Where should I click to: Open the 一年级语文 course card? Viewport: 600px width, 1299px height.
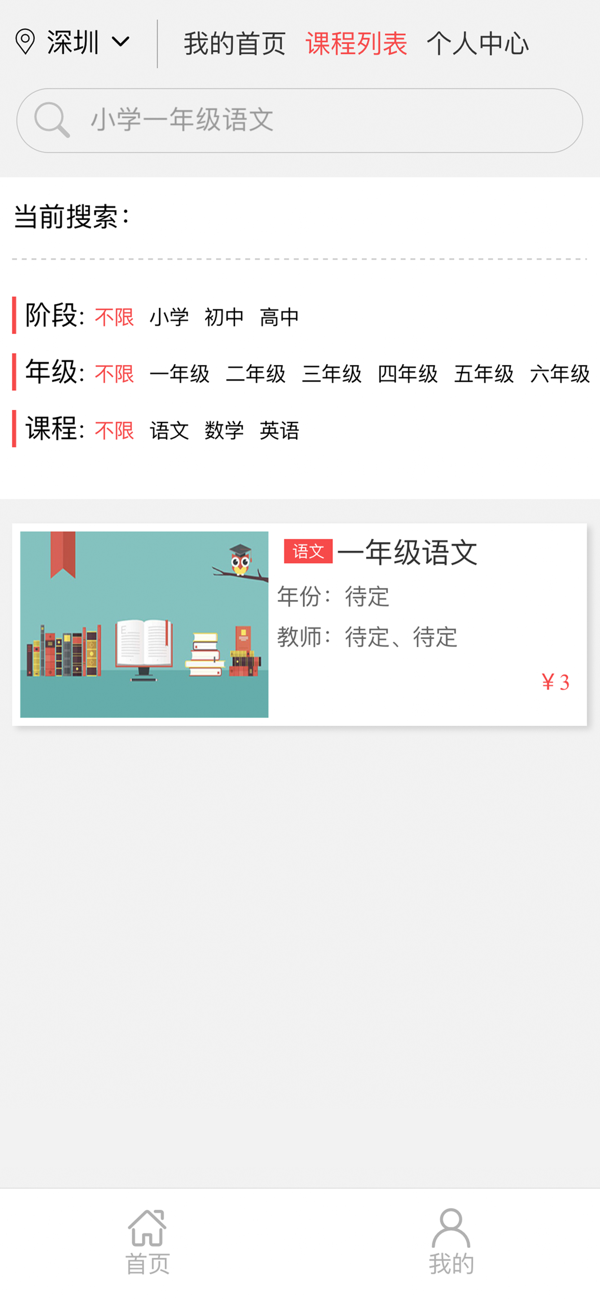pyautogui.click(x=300, y=624)
